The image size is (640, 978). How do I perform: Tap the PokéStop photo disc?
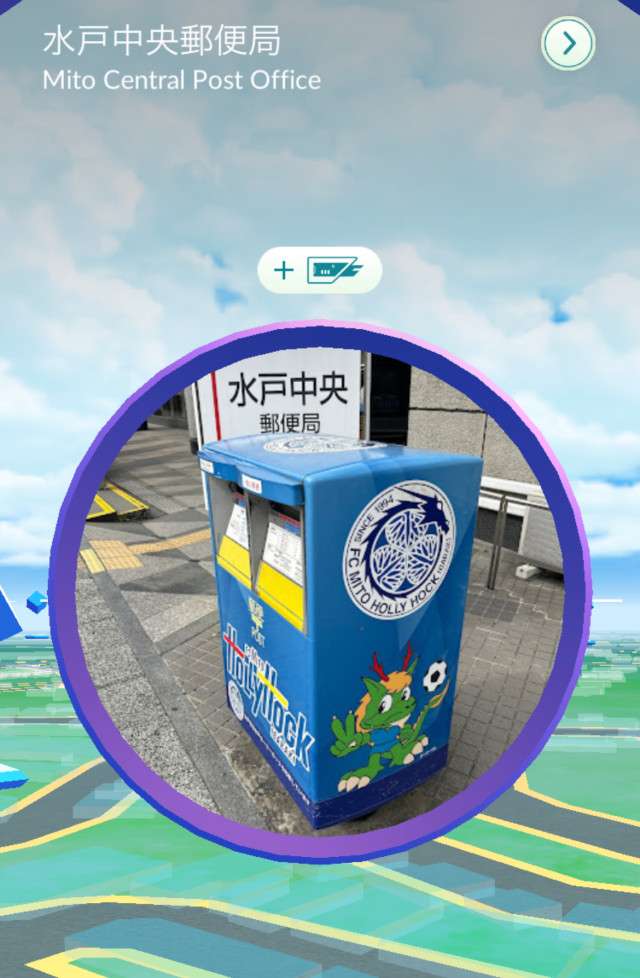point(320,591)
